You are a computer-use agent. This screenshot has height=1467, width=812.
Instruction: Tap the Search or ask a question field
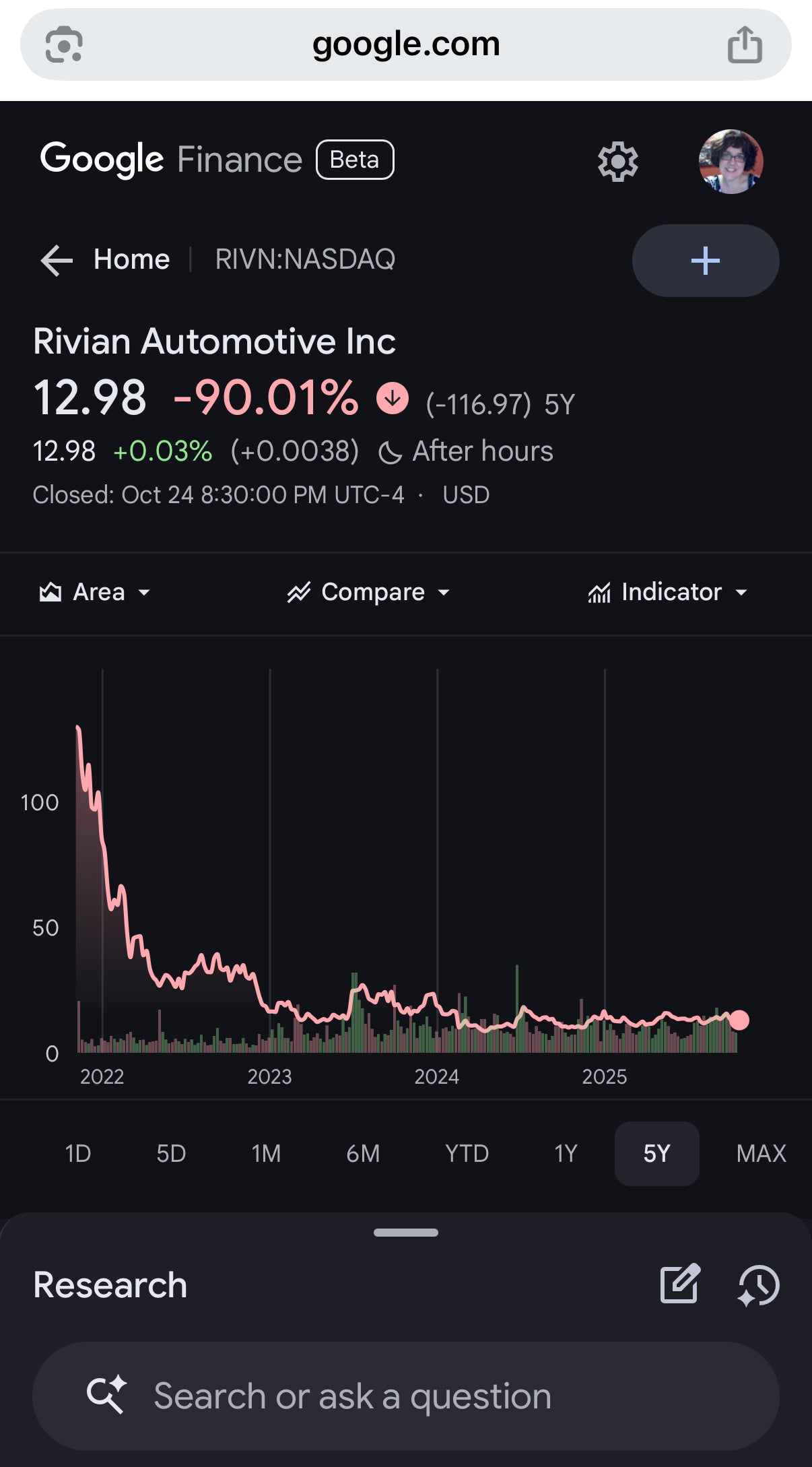tap(405, 1396)
